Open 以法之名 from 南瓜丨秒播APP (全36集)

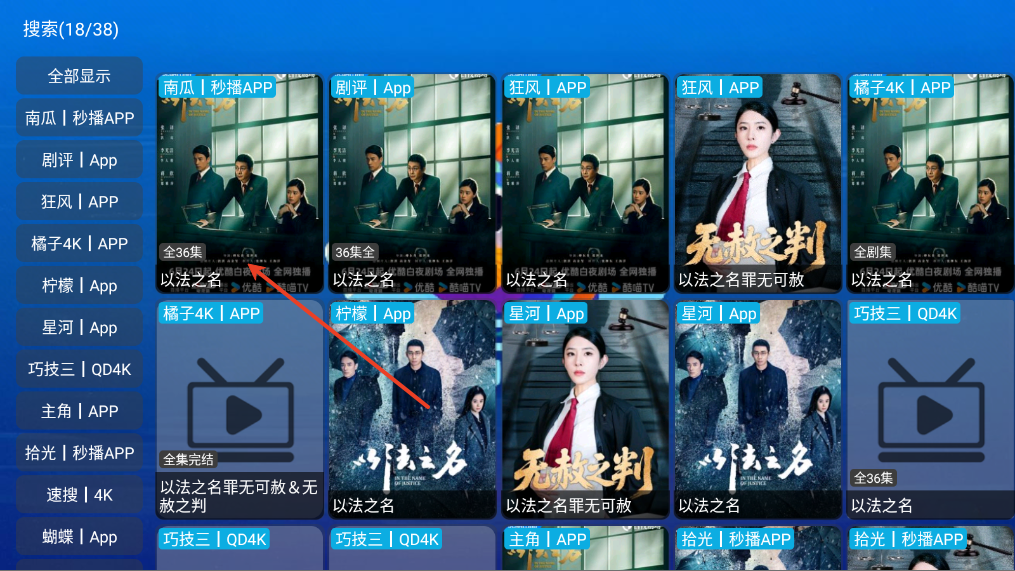[x=240, y=185]
